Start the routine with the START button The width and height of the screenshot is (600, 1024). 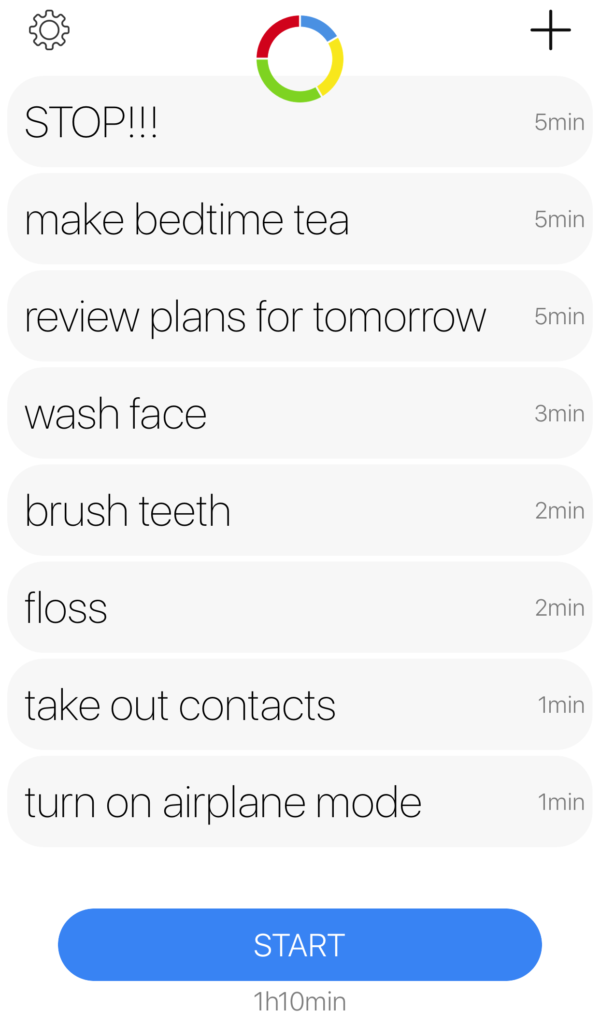pos(300,945)
